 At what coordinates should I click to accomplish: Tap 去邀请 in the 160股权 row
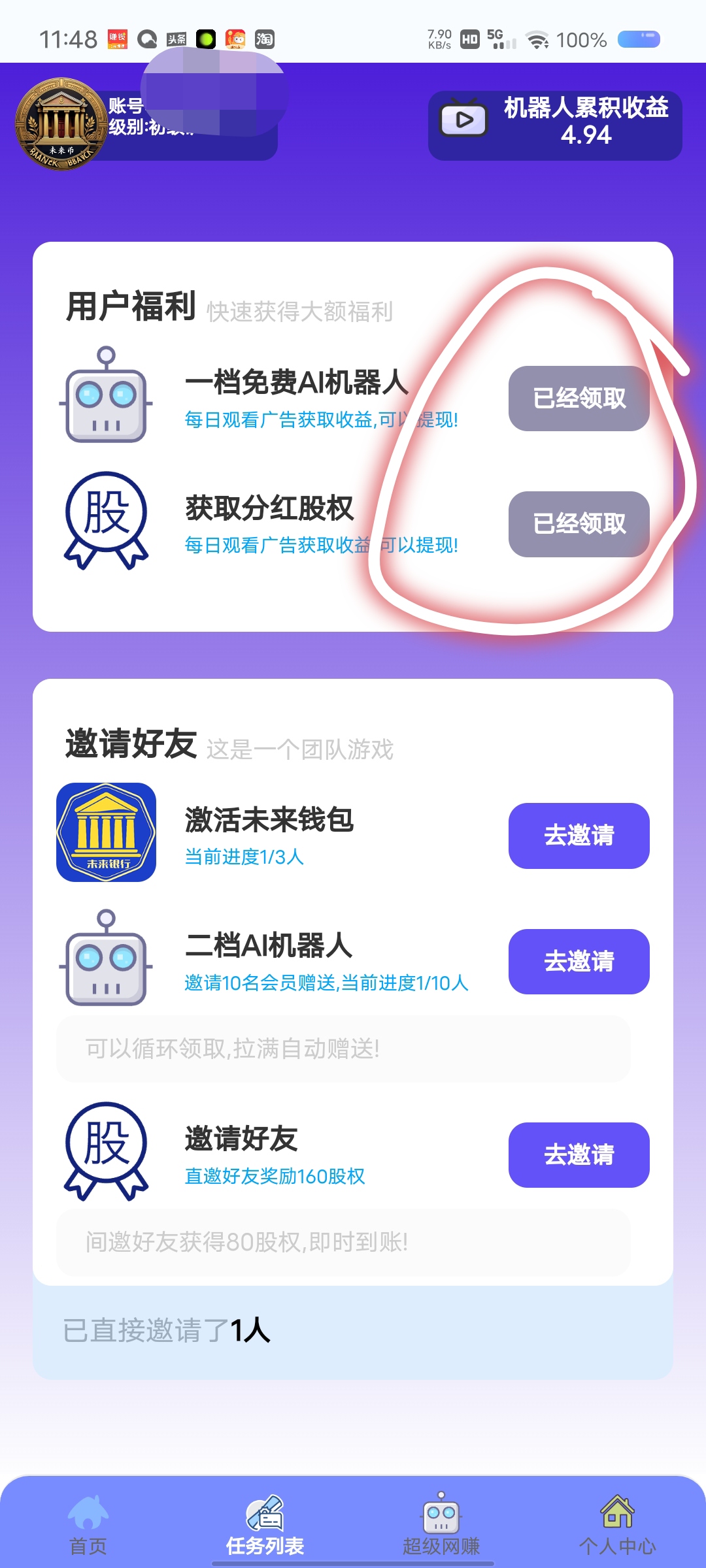tap(579, 1155)
